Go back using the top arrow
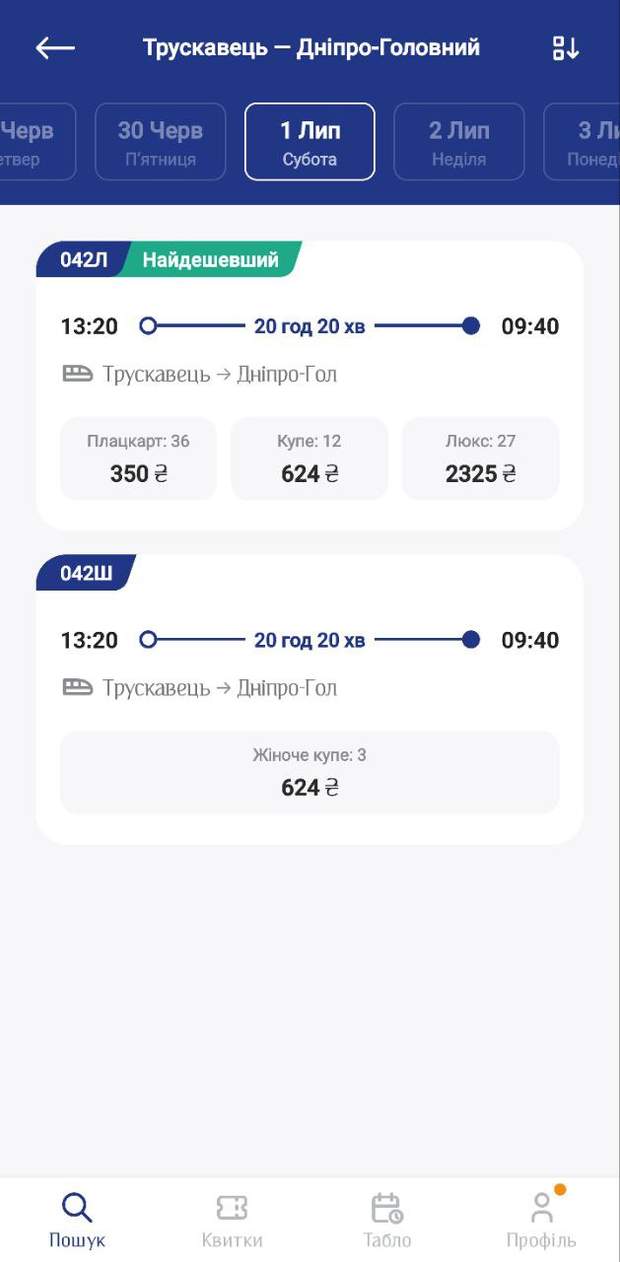This screenshot has height=1262, width=620. (55, 48)
